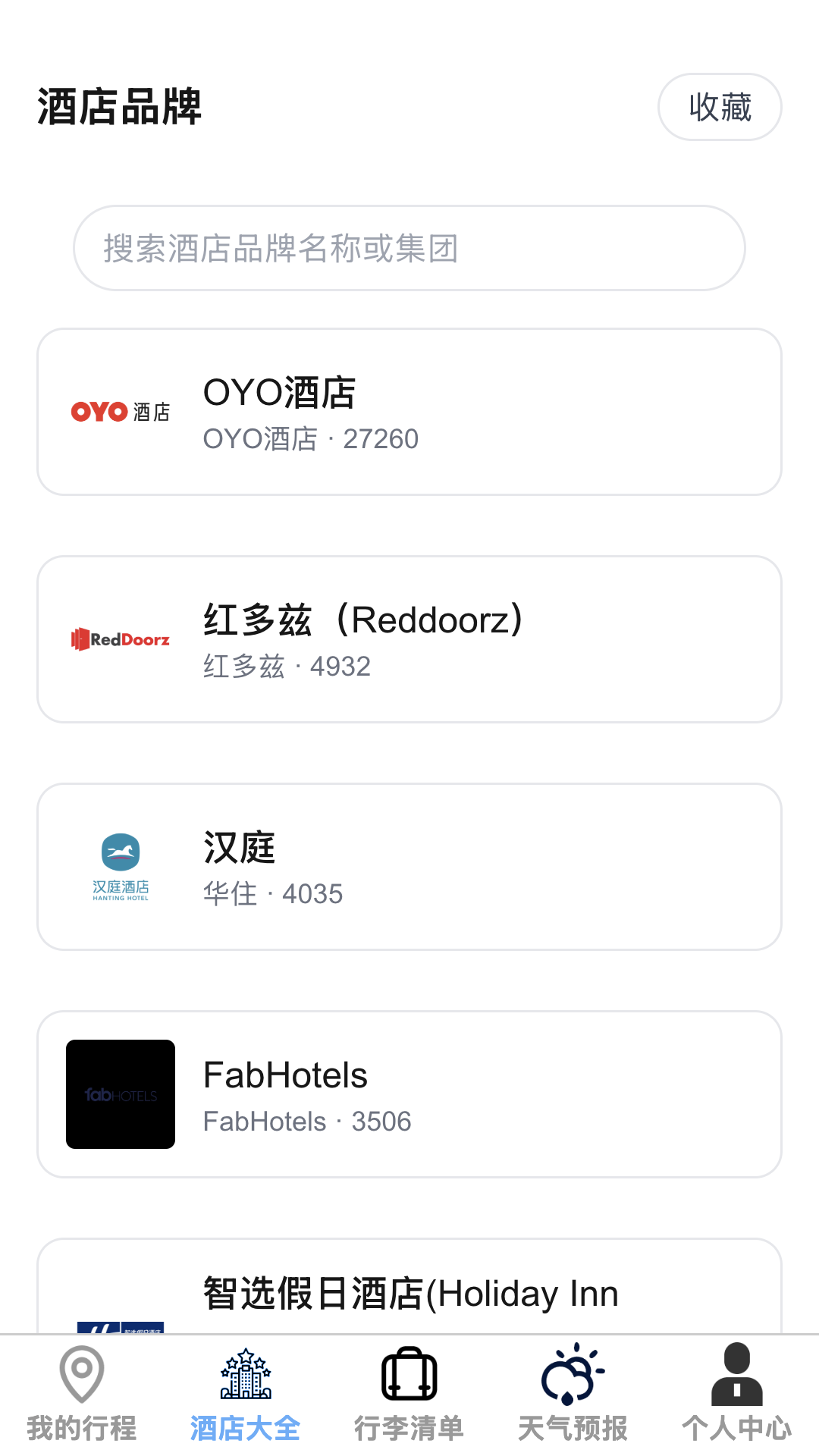The width and height of the screenshot is (819, 1456).
Task: Select the OYO hotel brand logo
Action: pyautogui.click(x=120, y=410)
